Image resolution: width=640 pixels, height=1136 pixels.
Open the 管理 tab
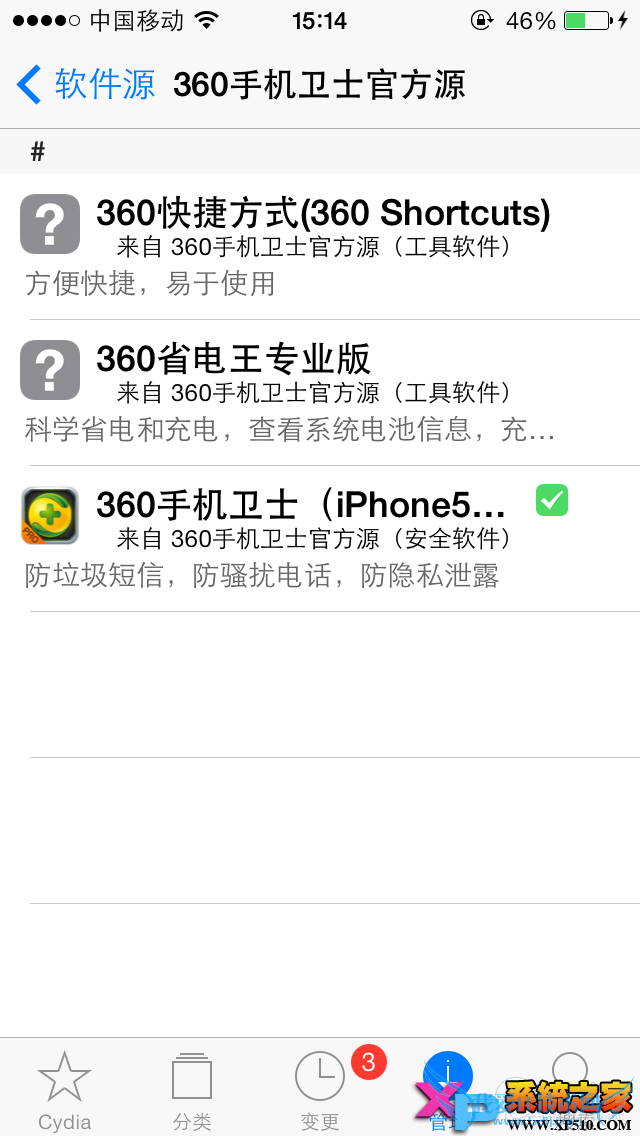click(447, 1089)
